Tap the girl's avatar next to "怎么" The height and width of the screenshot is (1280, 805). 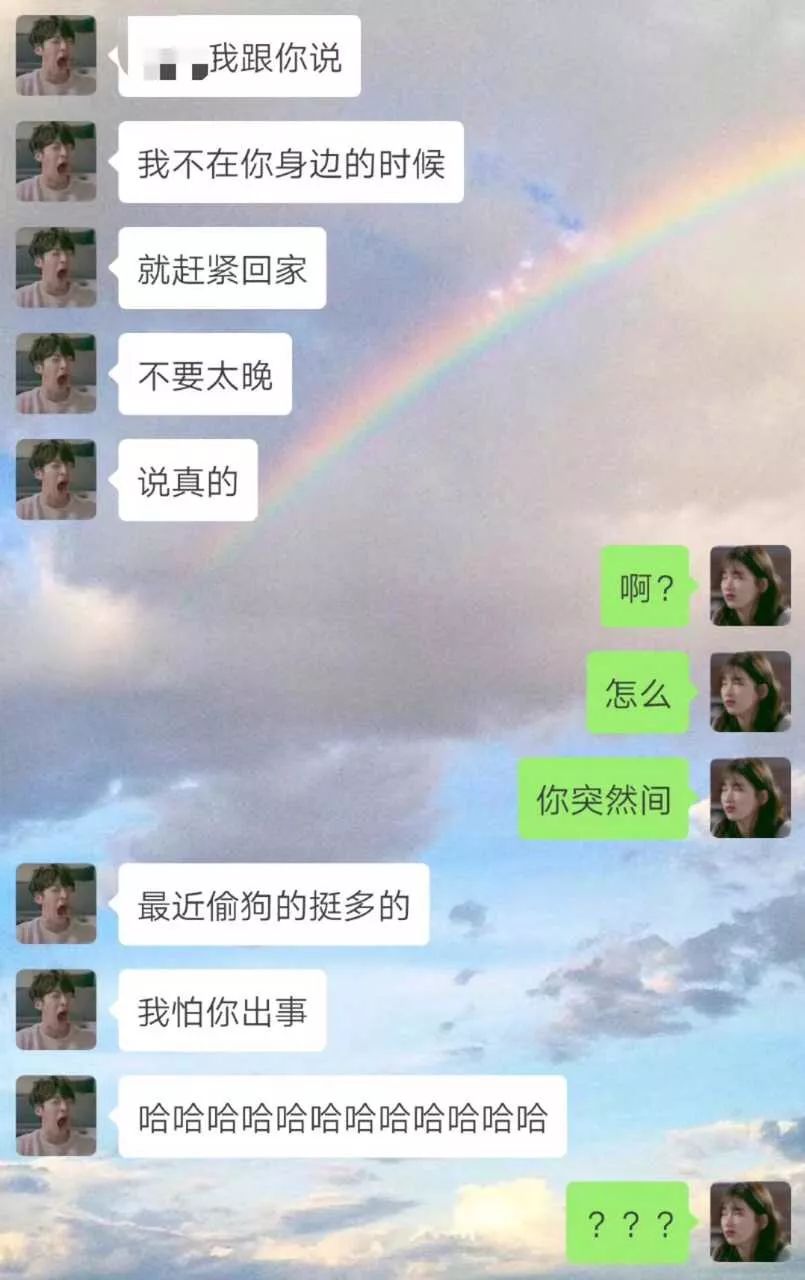[748, 693]
